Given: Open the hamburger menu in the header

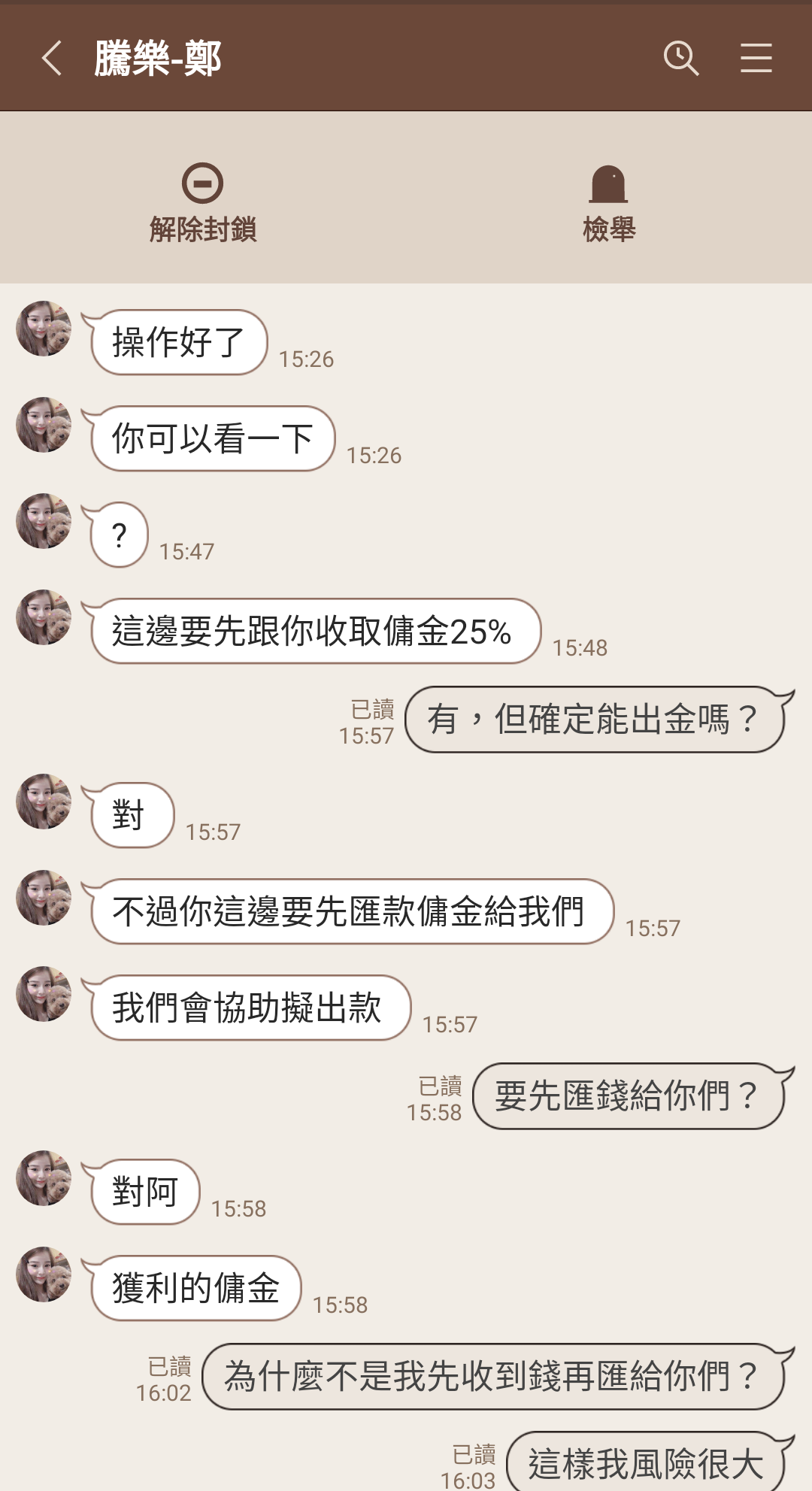Looking at the screenshot, I should point(756,59).
